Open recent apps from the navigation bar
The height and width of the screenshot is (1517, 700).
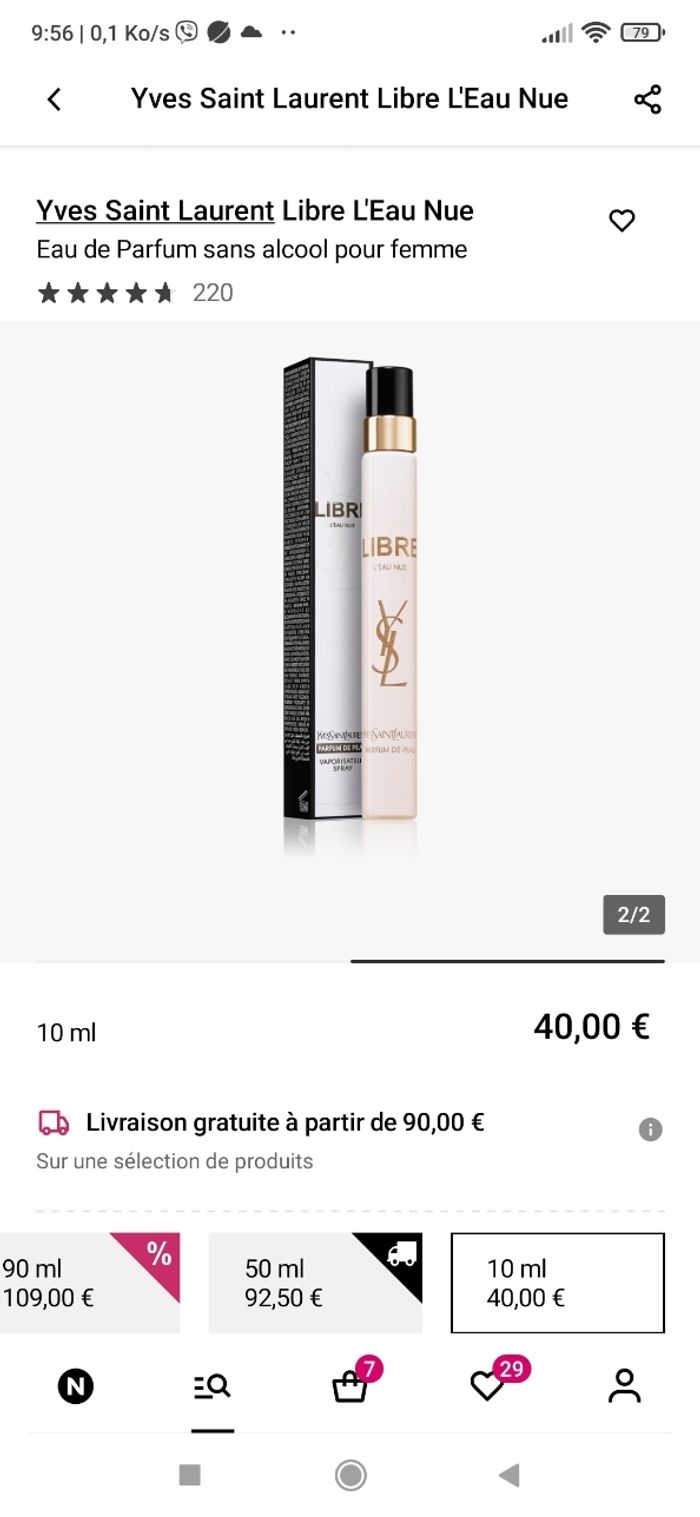(x=190, y=1475)
